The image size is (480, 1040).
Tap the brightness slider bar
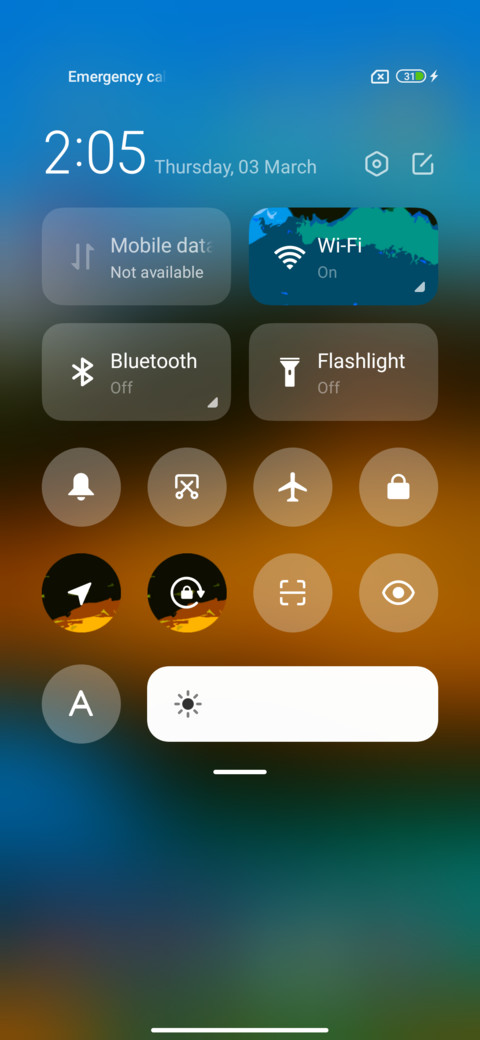292,704
